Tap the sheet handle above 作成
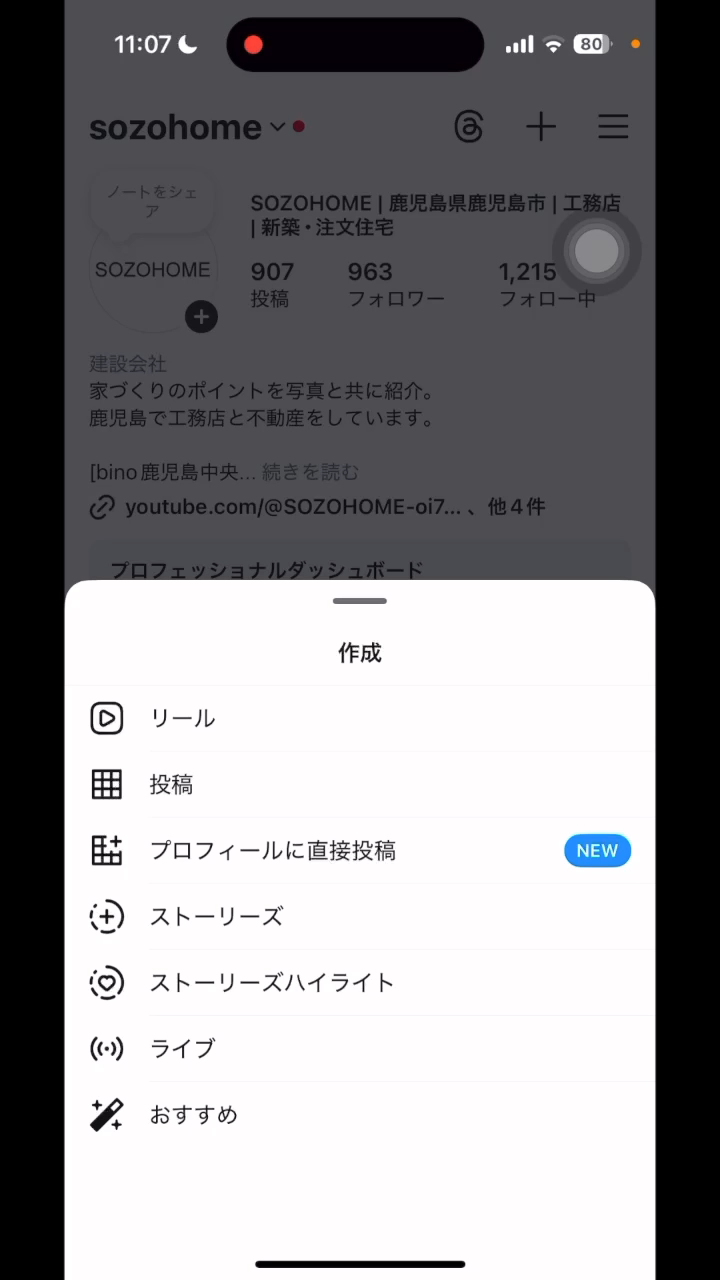The image size is (720, 1280). (x=360, y=601)
